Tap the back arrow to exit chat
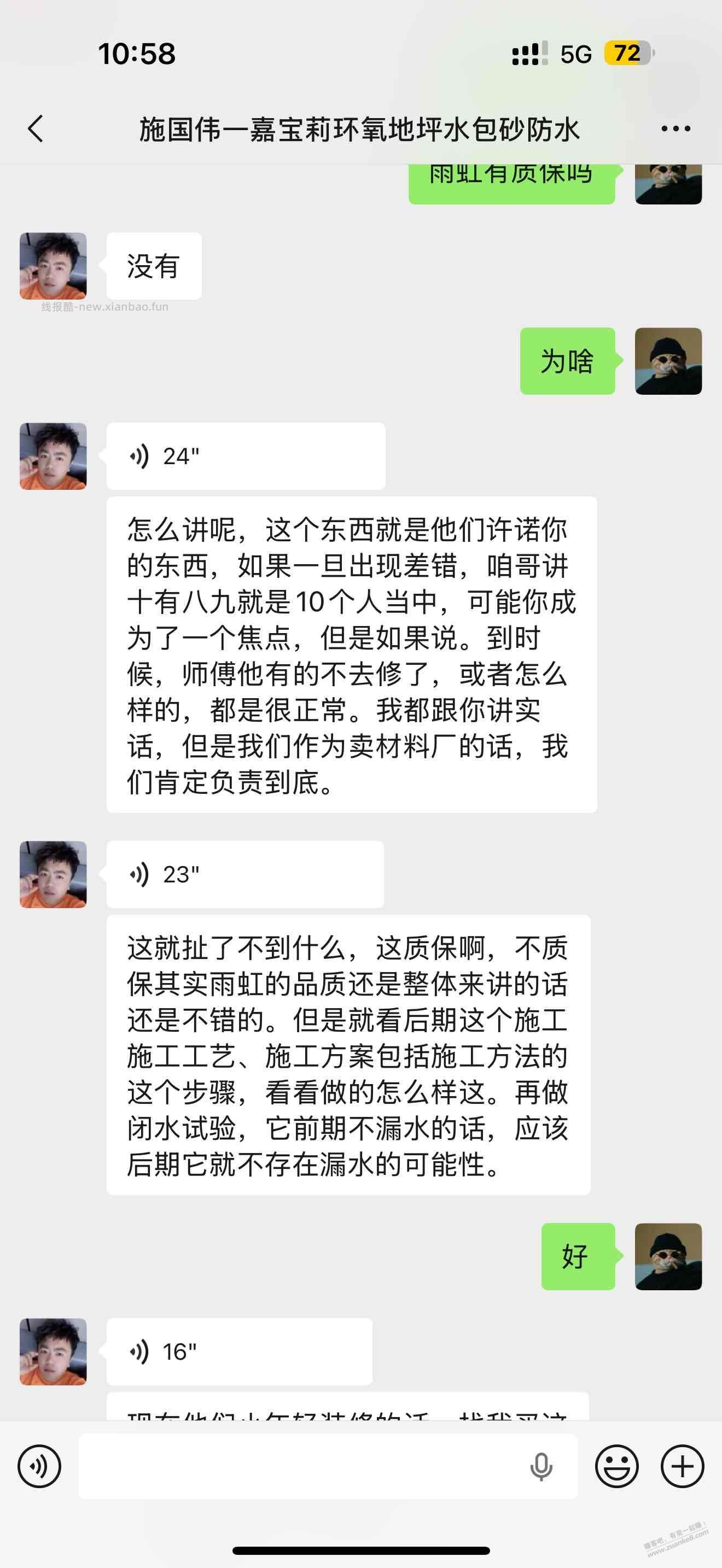This screenshot has height=1568, width=722. 36,128
